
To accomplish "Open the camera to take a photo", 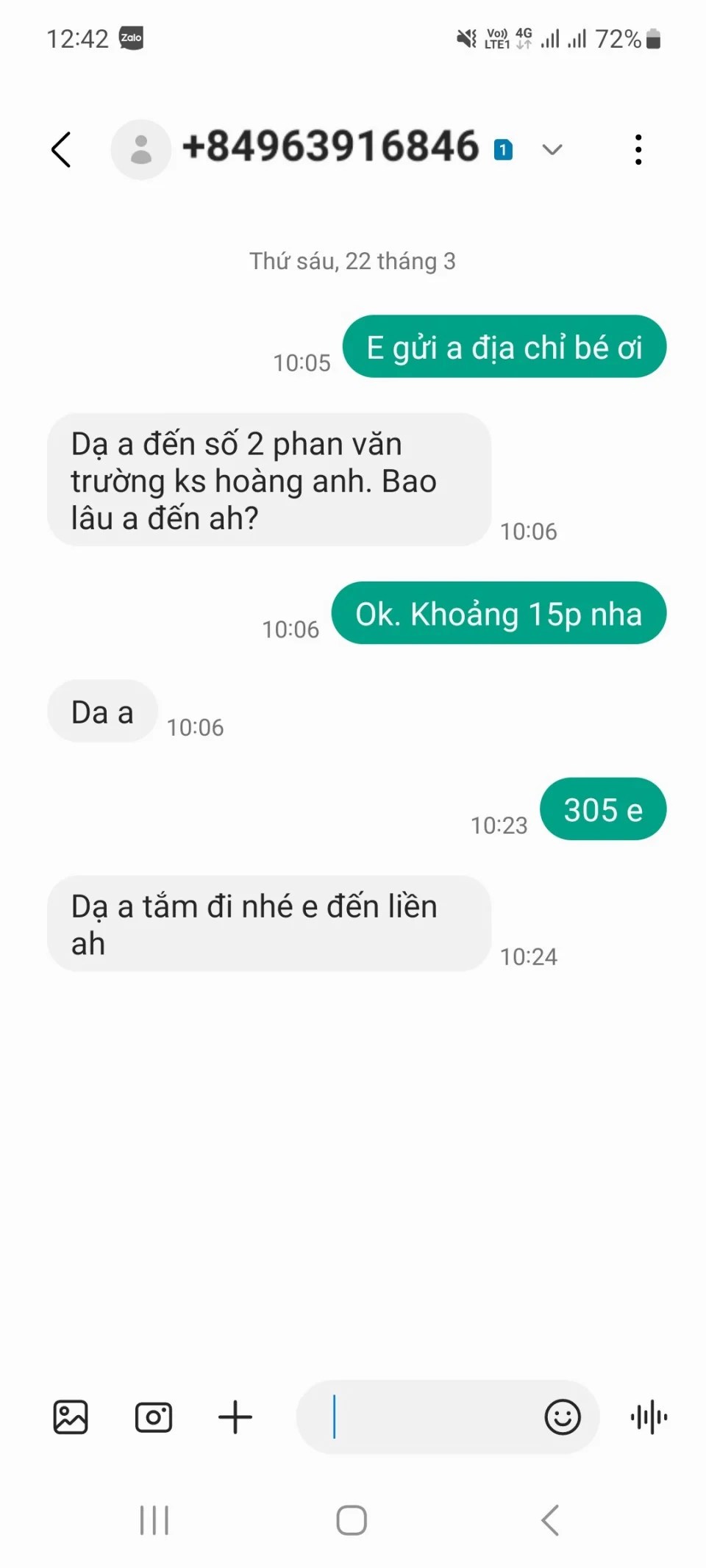I will 154,1417.
